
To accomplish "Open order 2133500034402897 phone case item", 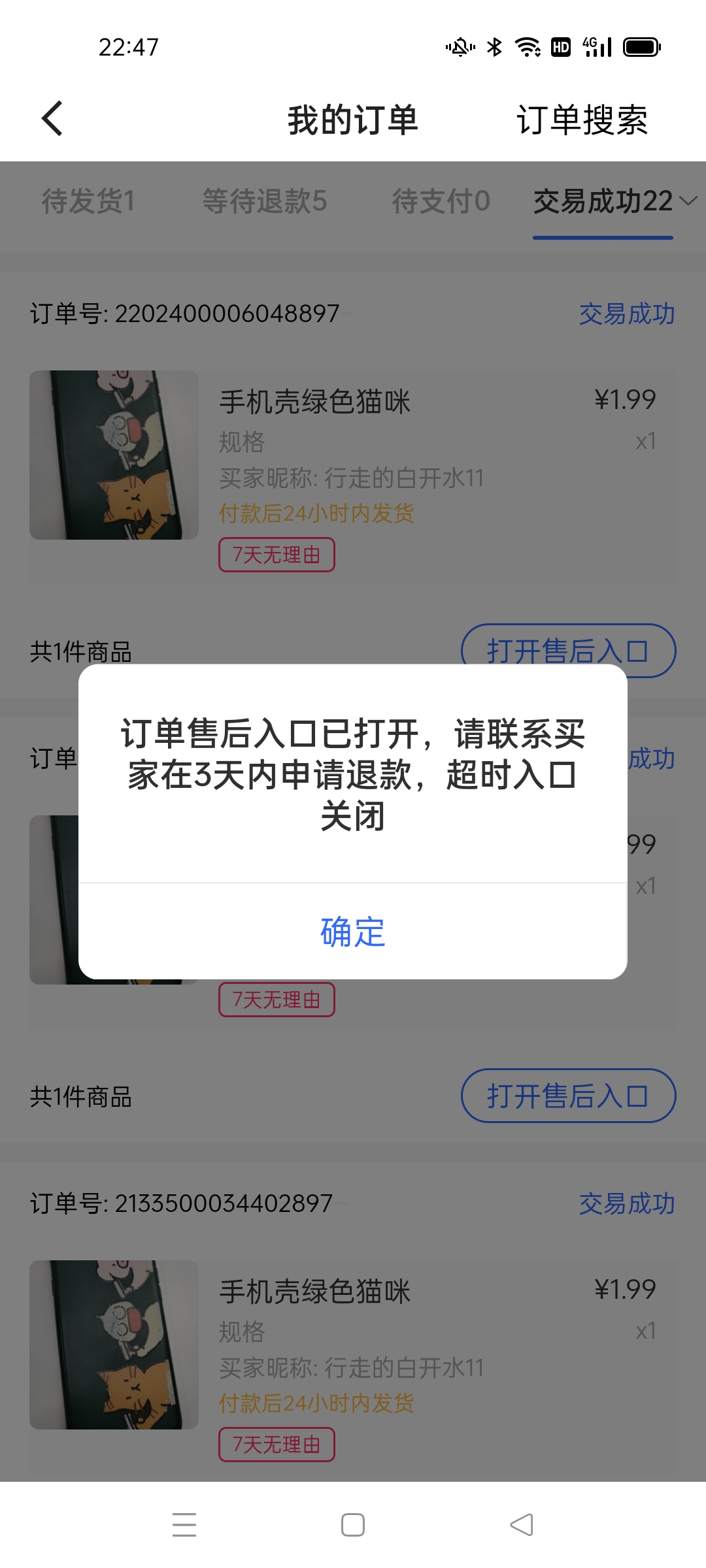I will click(353, 1346).
